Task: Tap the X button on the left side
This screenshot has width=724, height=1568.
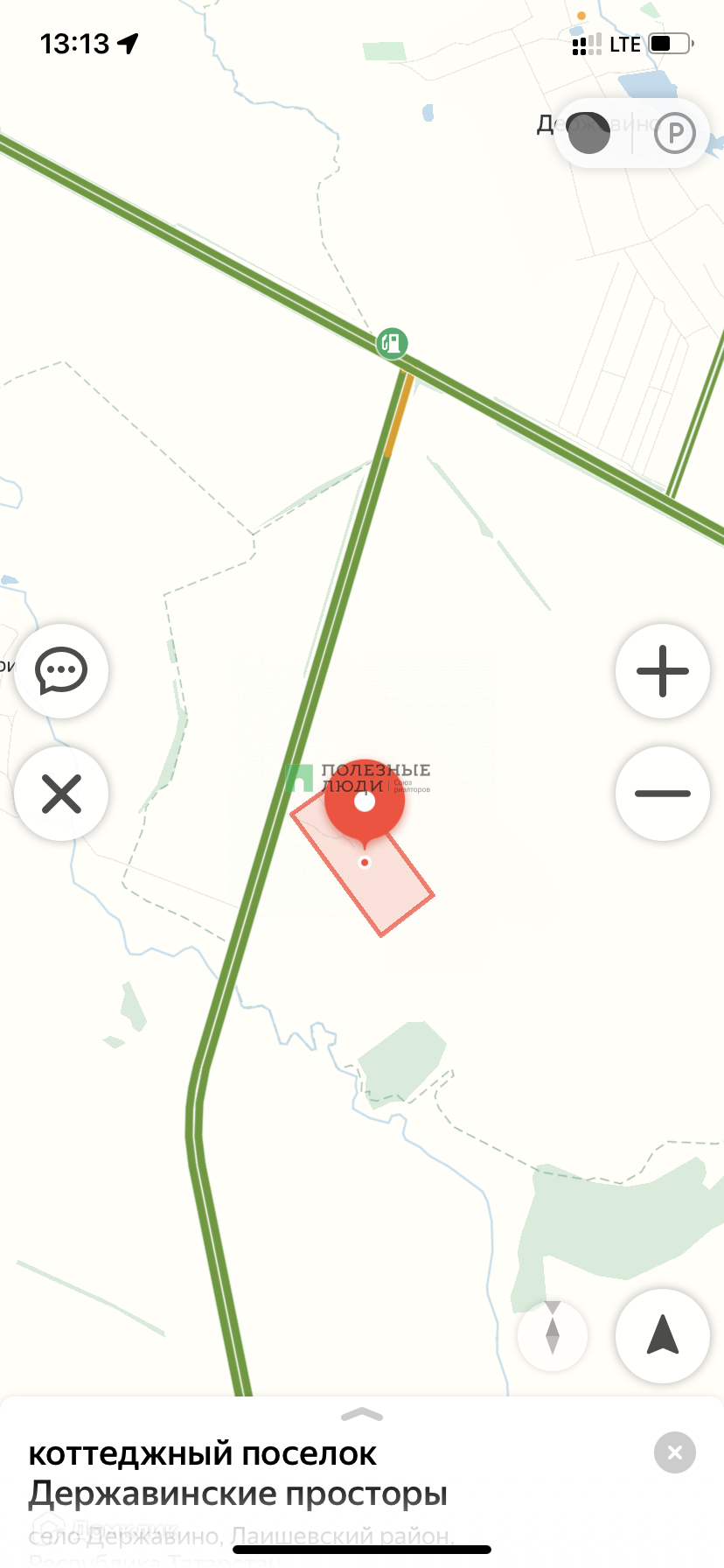Action: (x=61, y=794)
